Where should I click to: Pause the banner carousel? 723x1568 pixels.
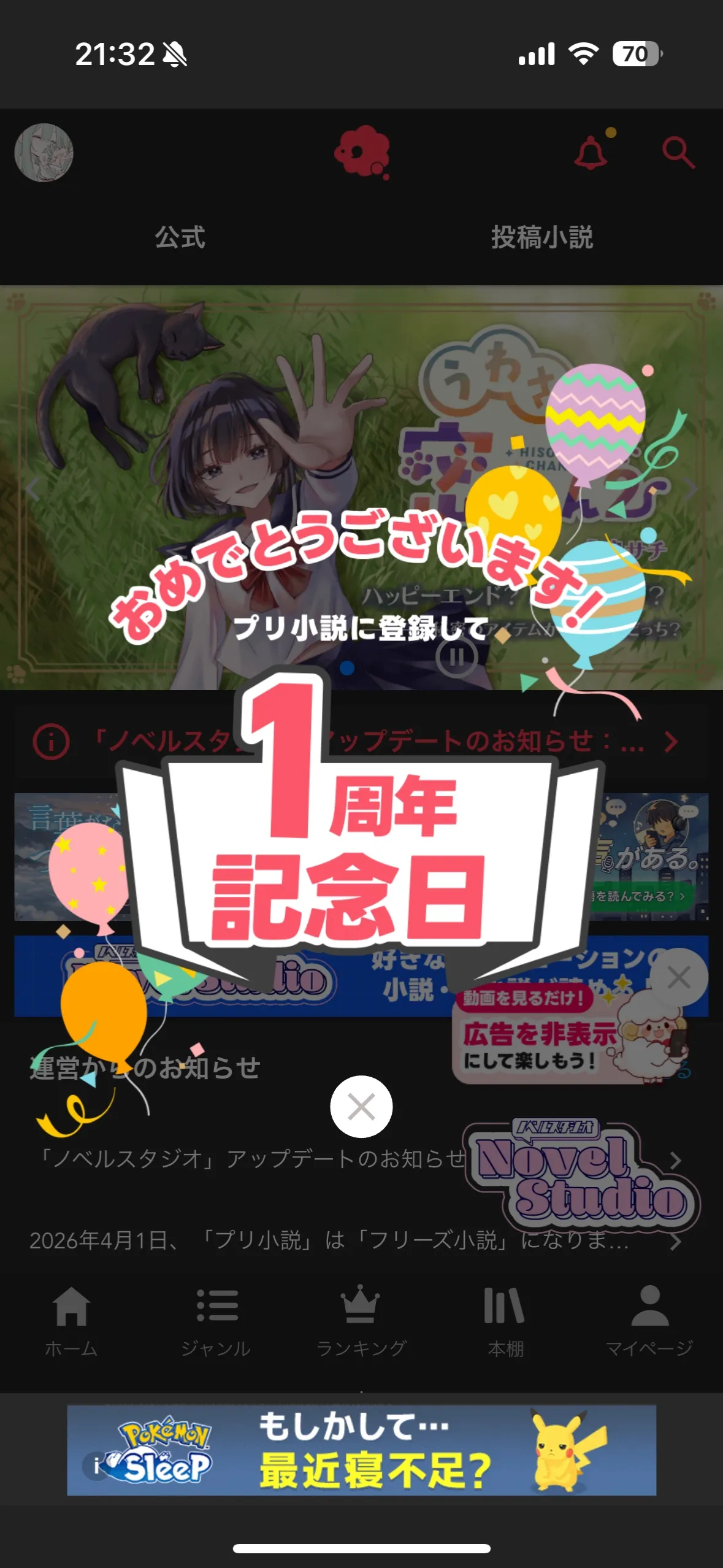(456, 658)
